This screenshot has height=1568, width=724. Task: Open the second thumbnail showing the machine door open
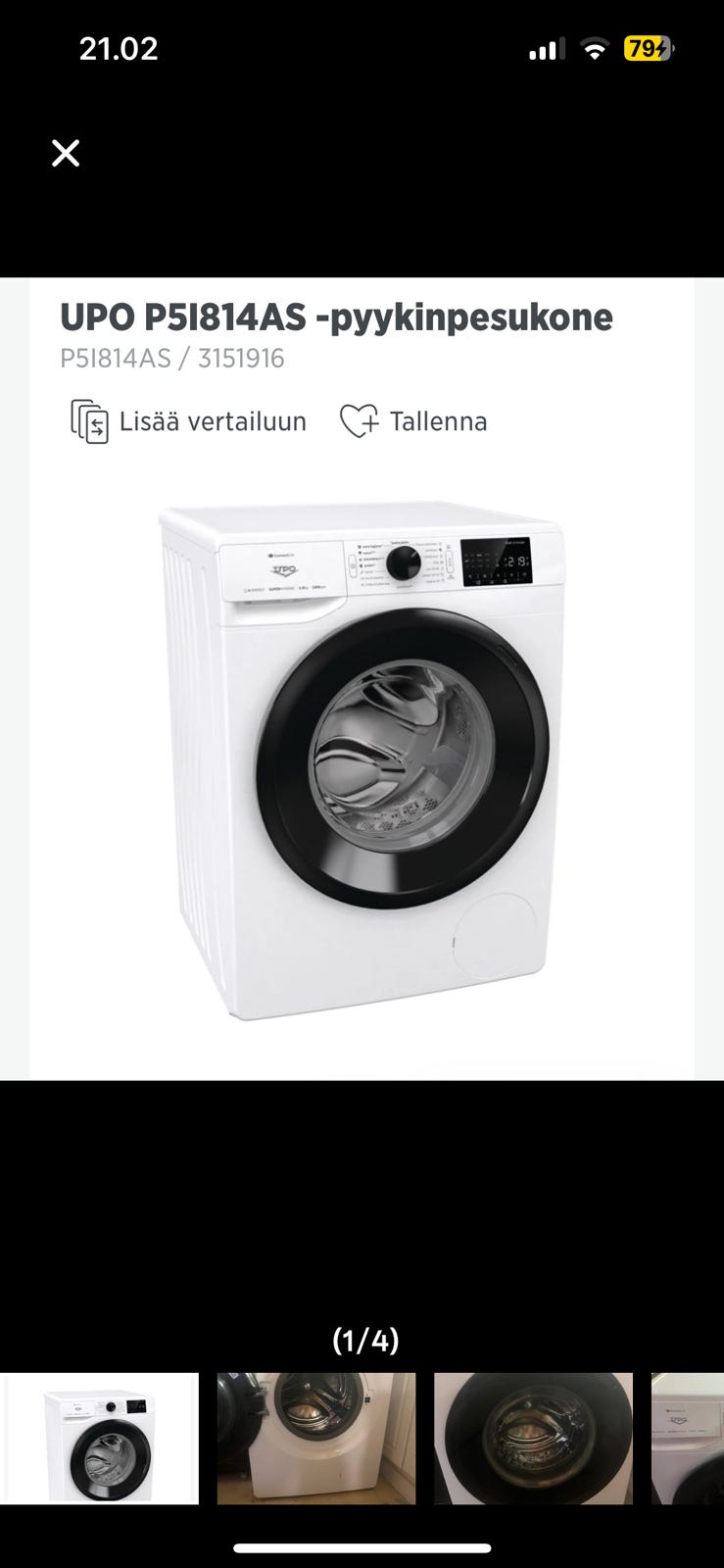(x=315, y=1438)
